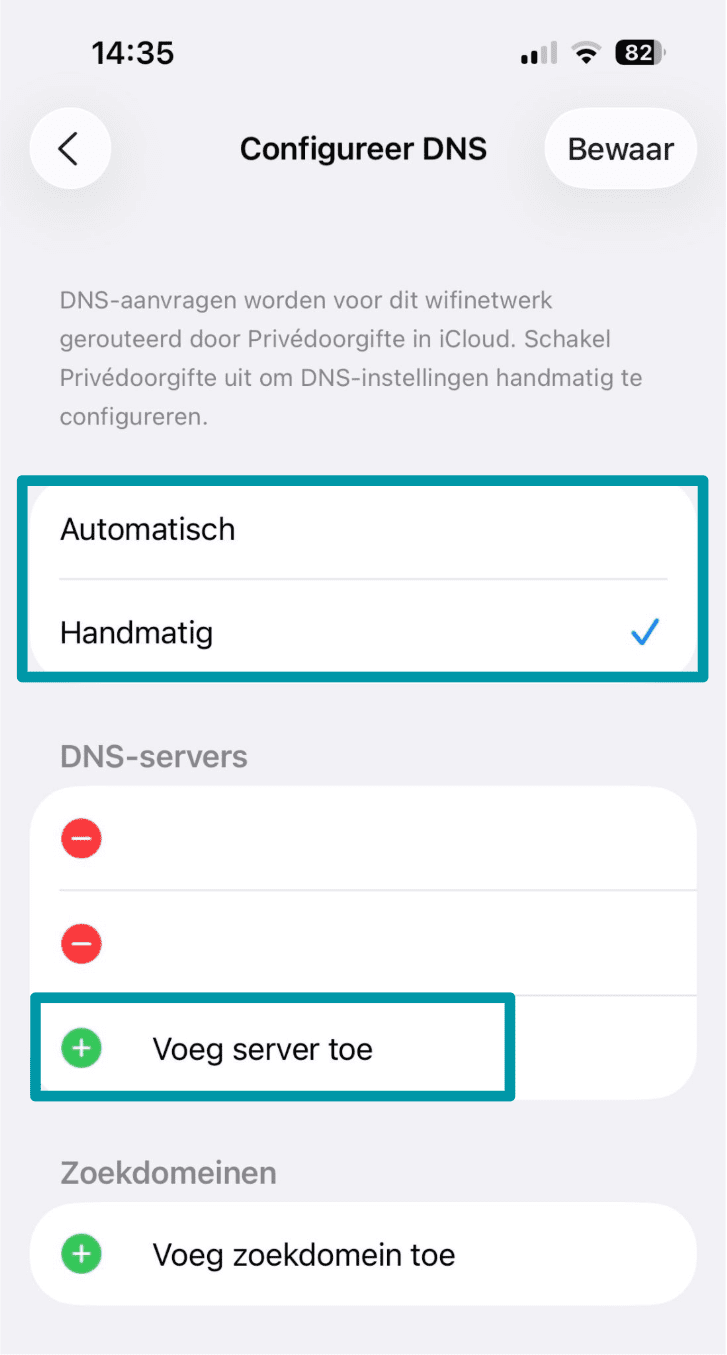
Task: Tap the green plus to add a search domain
Action: click(x=81, y=1253)
